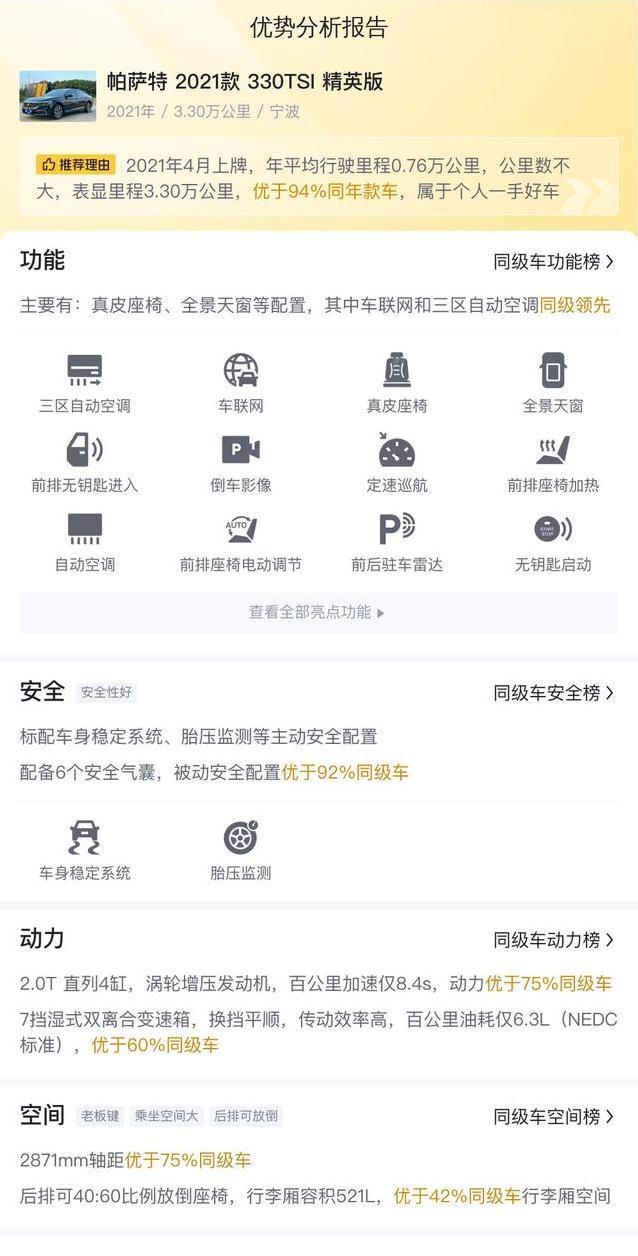This screenshot has height=1256, width=638.
Task: Open the 同级车安全榜 ranking
Action: (554, 692)
